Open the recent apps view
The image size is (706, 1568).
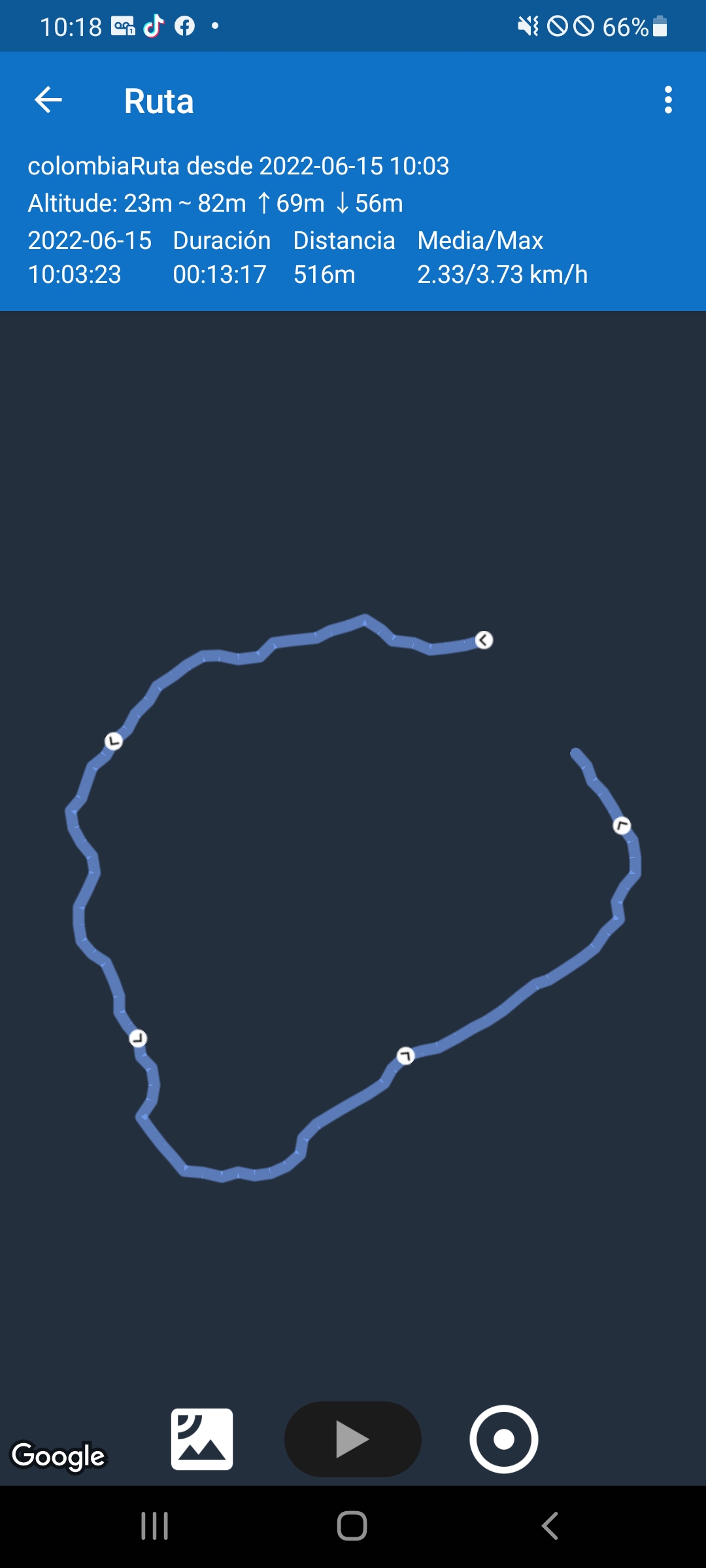(155, 1526)
